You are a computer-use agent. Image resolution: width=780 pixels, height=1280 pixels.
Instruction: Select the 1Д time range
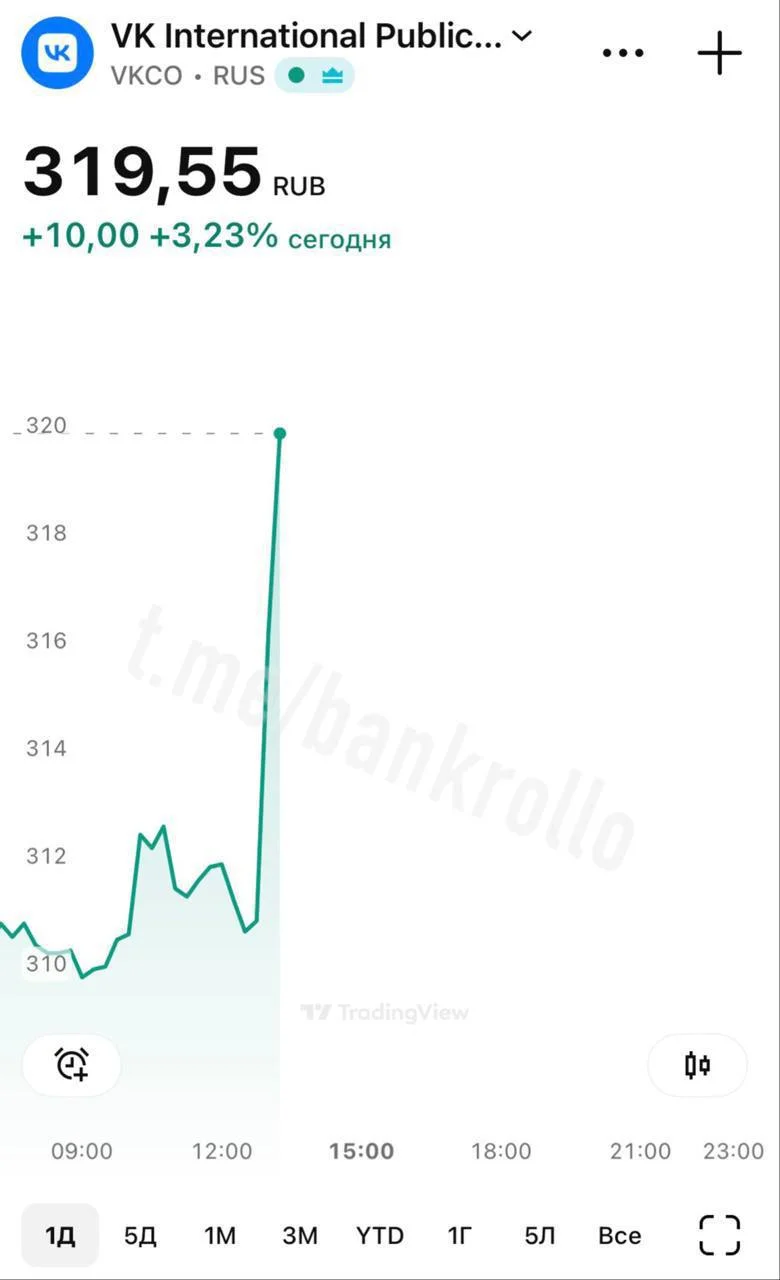pyautogui.click(x=60, y=1235)
